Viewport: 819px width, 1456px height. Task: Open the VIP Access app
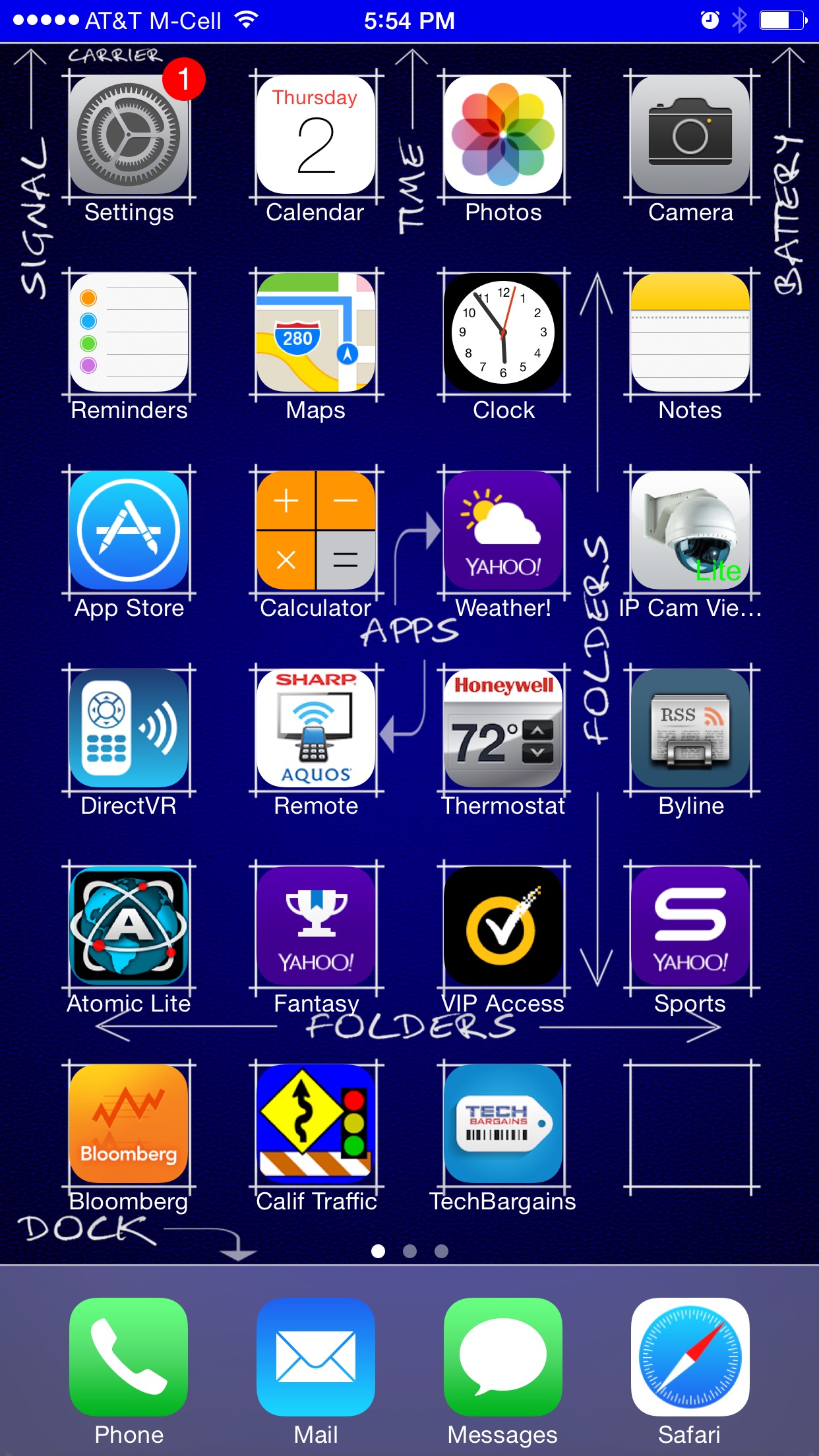coord(503,926)
